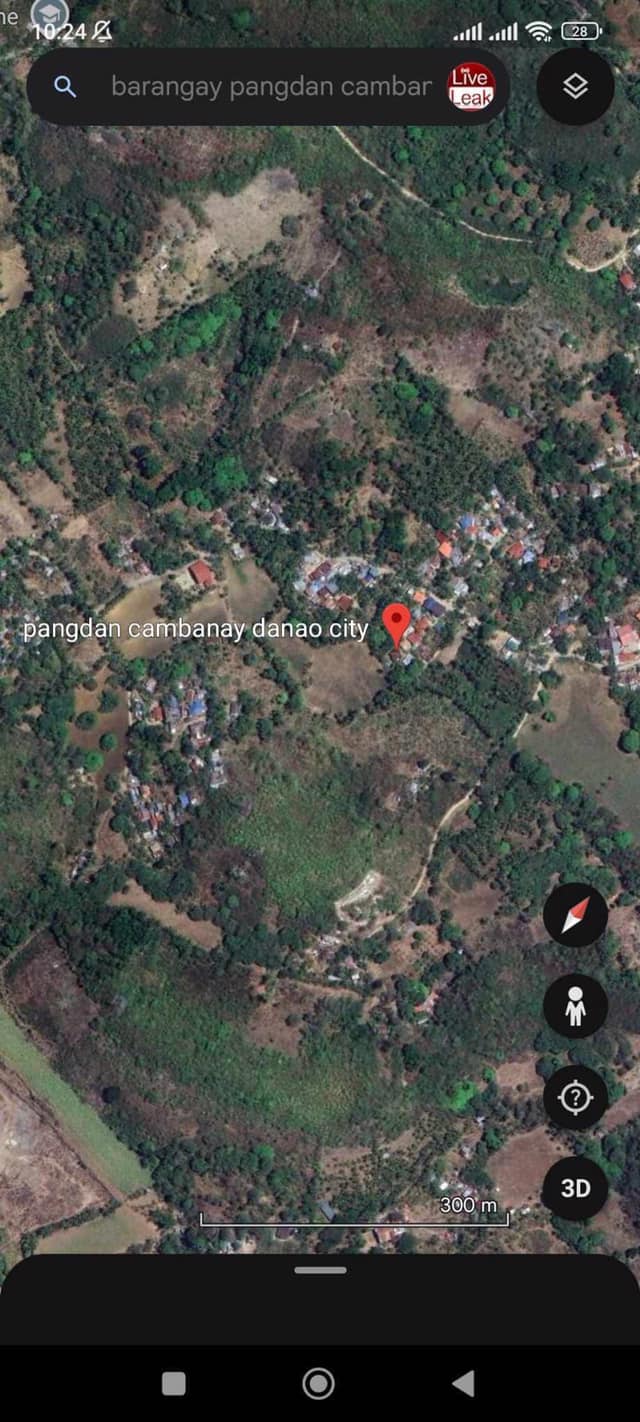640x1422 pixels.
Task: Open the map layers button
Action: click(575, 87)
